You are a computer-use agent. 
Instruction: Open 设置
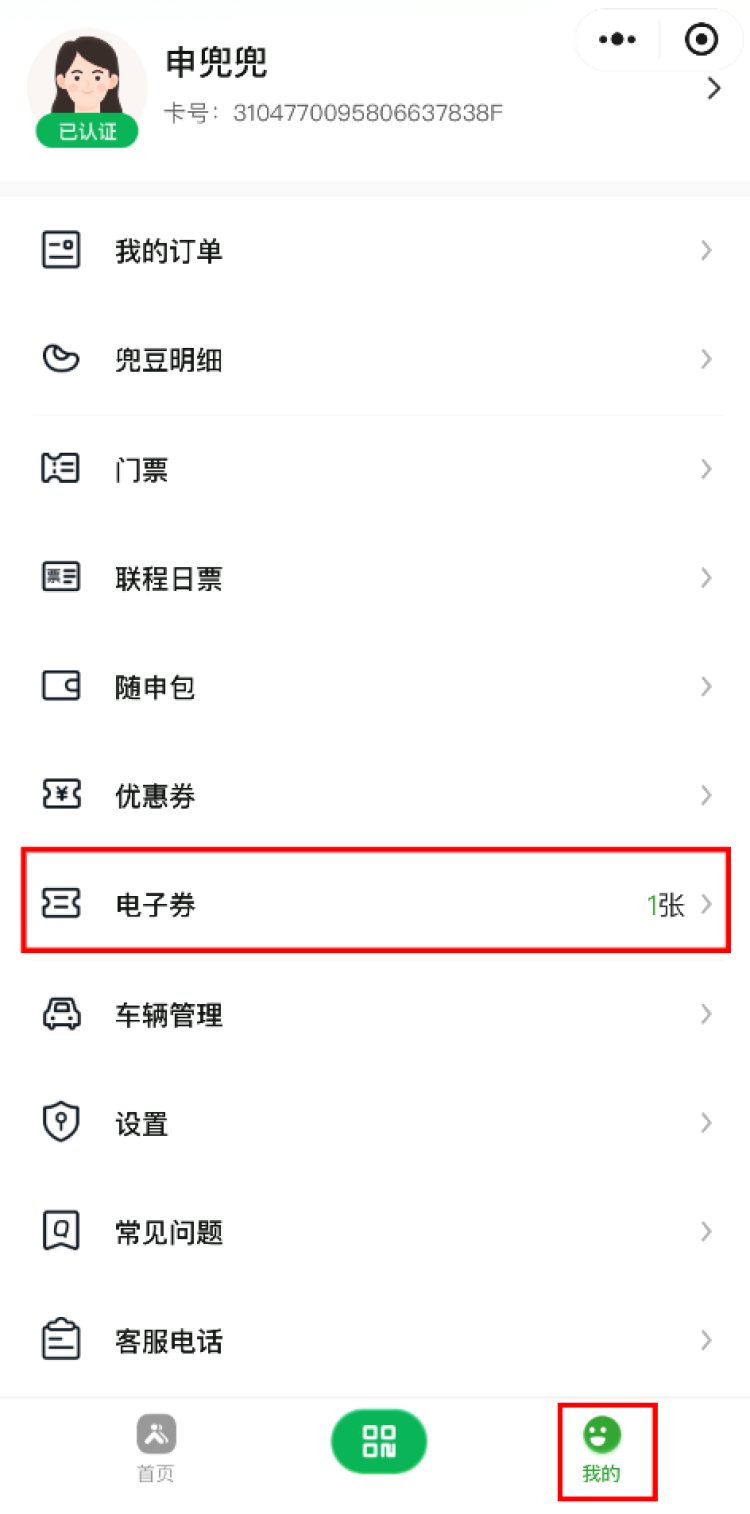[375, 1124]
